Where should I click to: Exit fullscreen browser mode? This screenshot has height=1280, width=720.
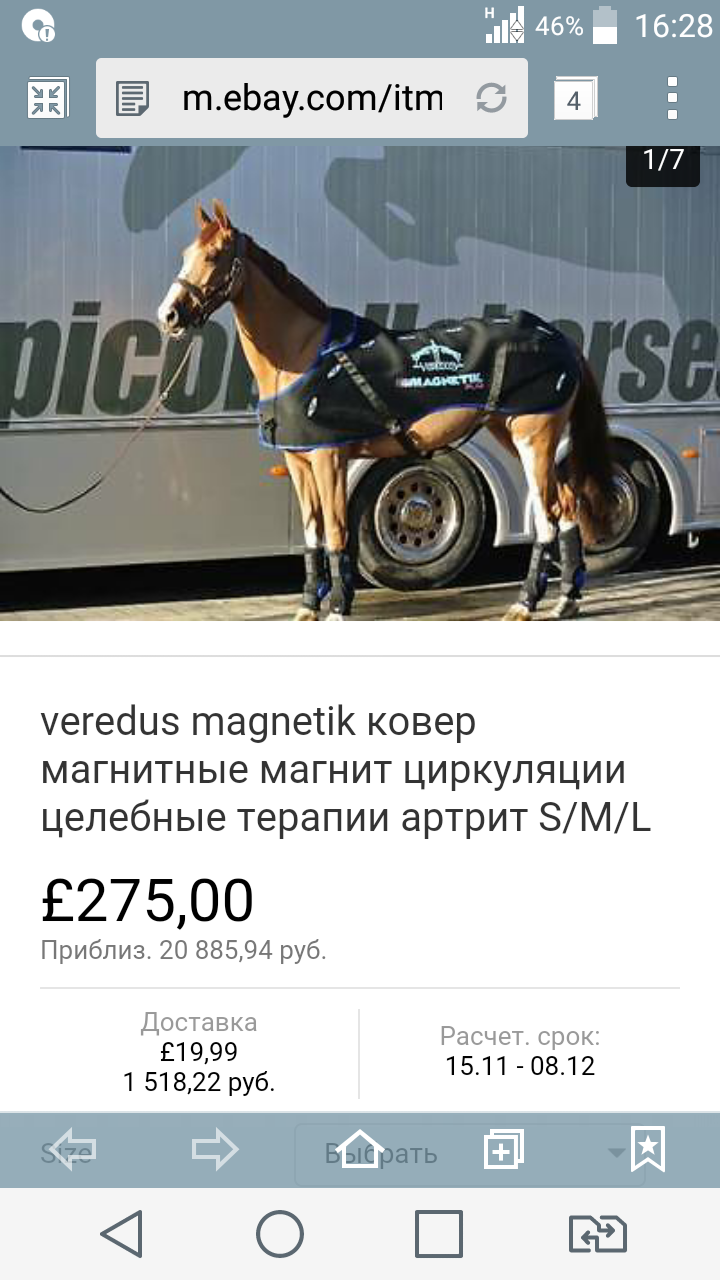tap(45, 98)
